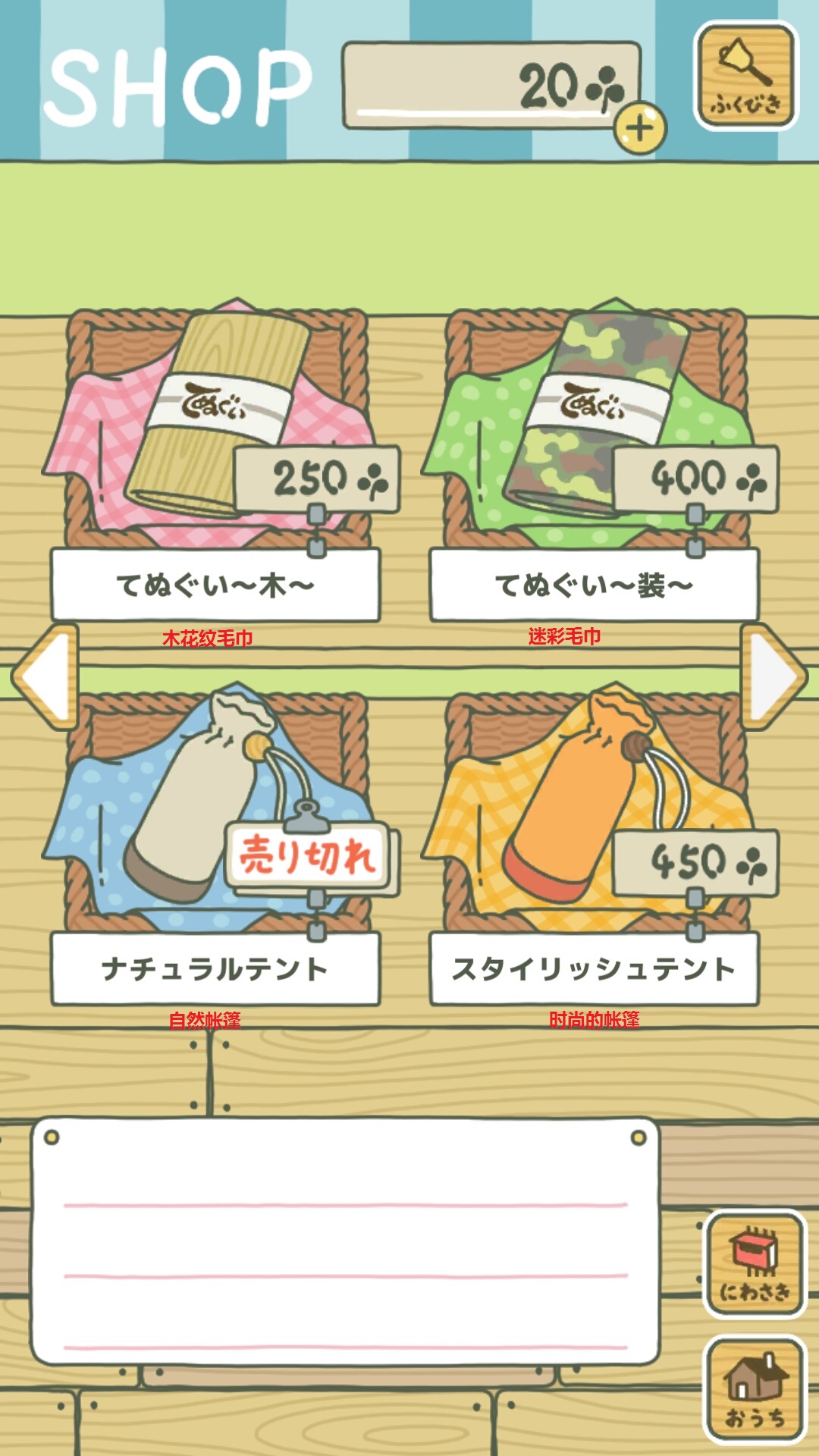The image size is (819, 1456).
Task: Go to the next shop page arrow
Action: point(773,676)
